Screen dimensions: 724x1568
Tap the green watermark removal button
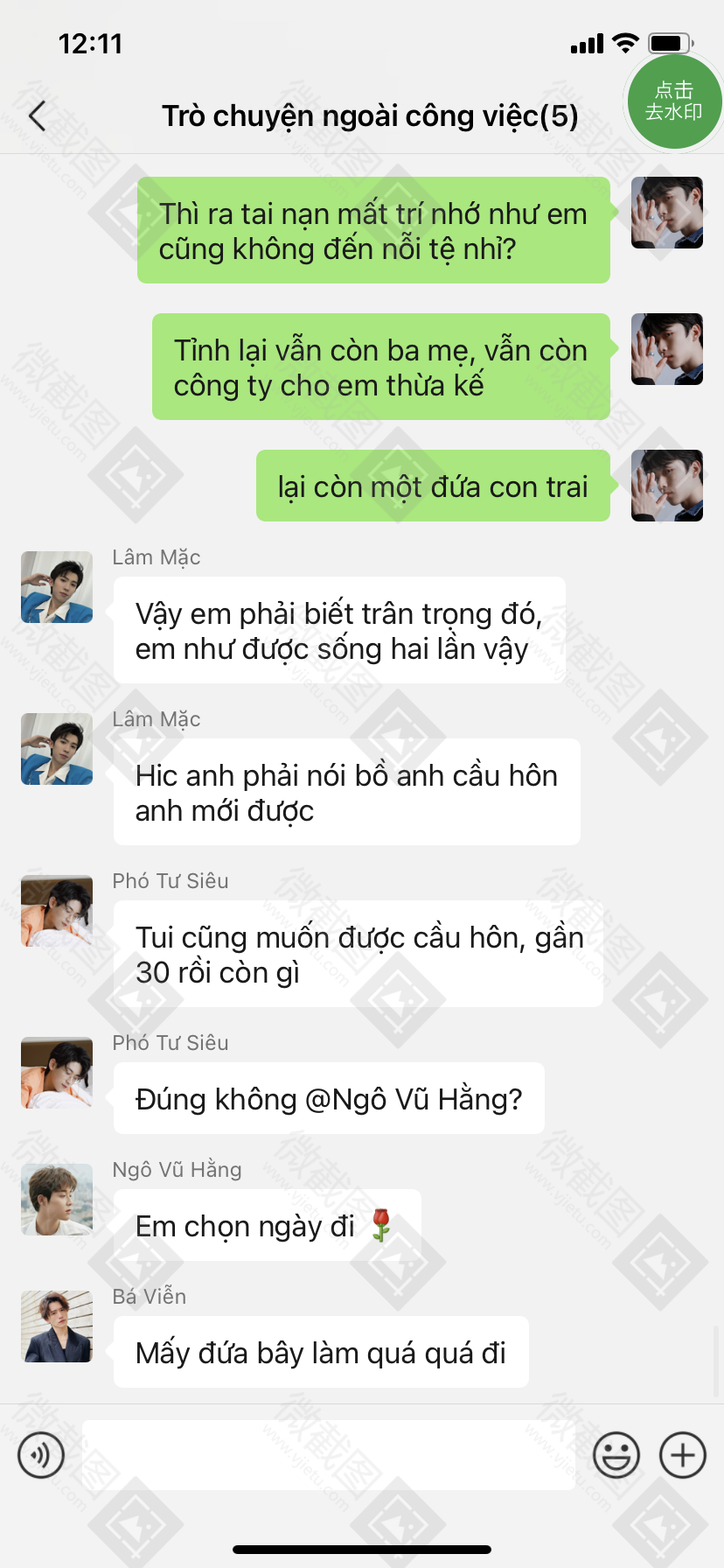(x=673, y=101)
